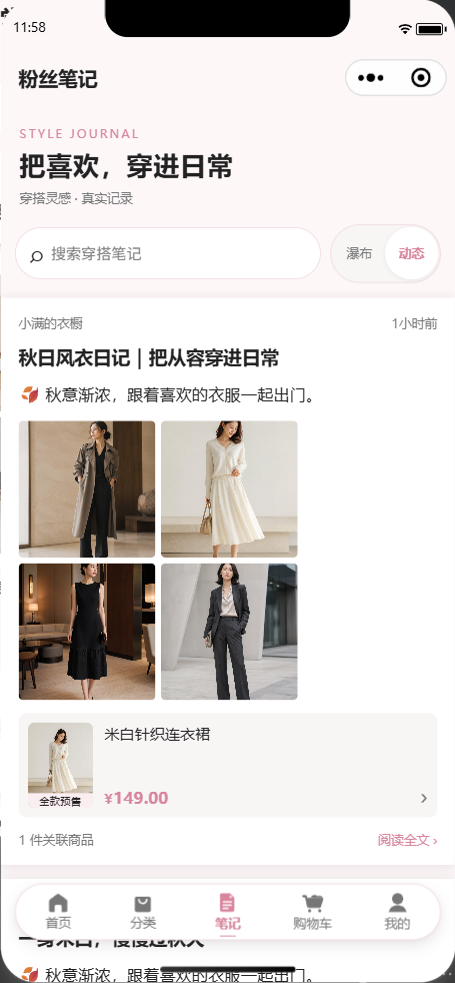View the cream knit dress photo
Image resolution: width=455 pixels, height=983 pixels.
[x=229, y=489]
